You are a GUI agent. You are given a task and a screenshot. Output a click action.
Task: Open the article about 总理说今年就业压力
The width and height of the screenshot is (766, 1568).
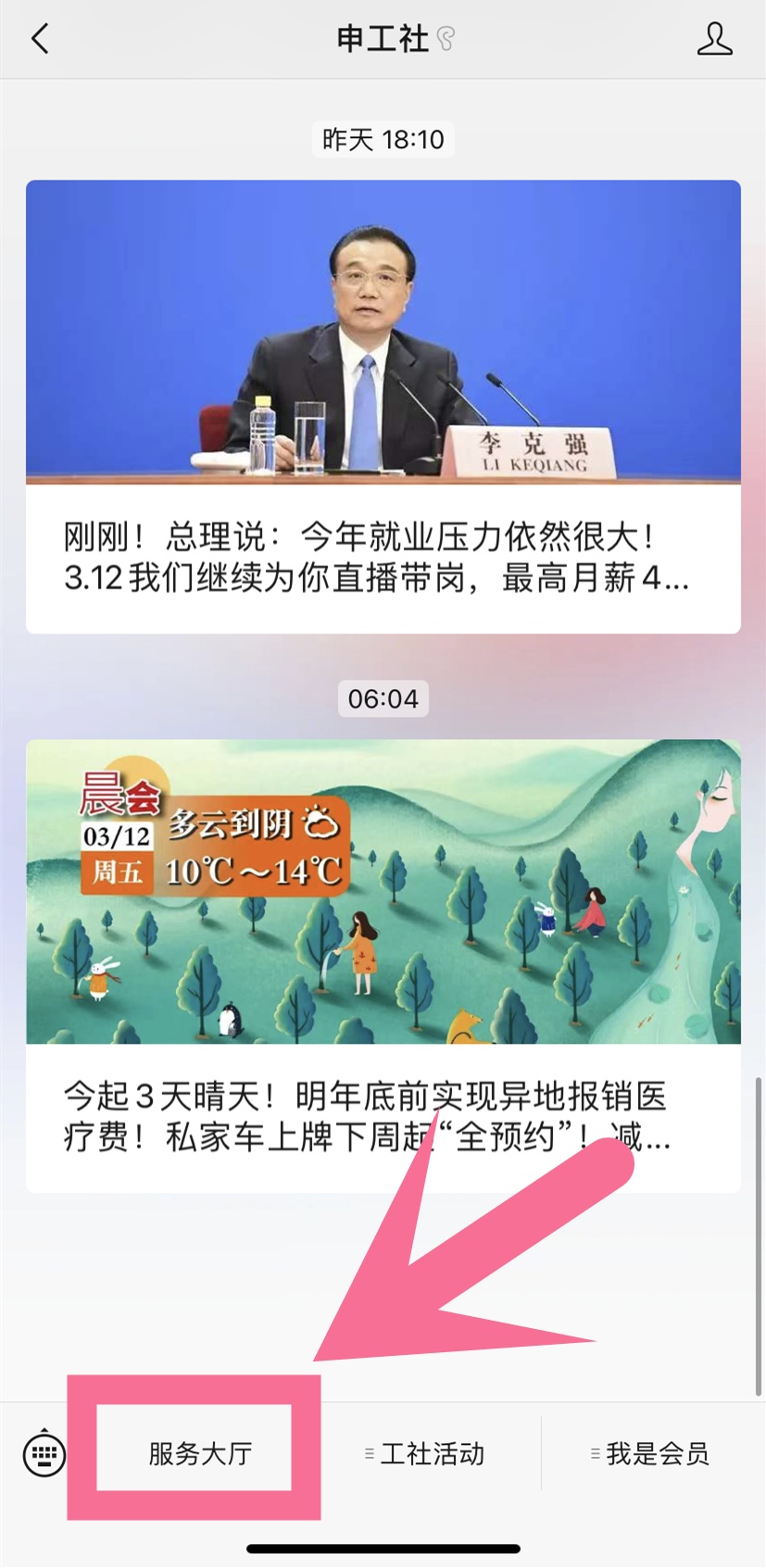point(383,406)
